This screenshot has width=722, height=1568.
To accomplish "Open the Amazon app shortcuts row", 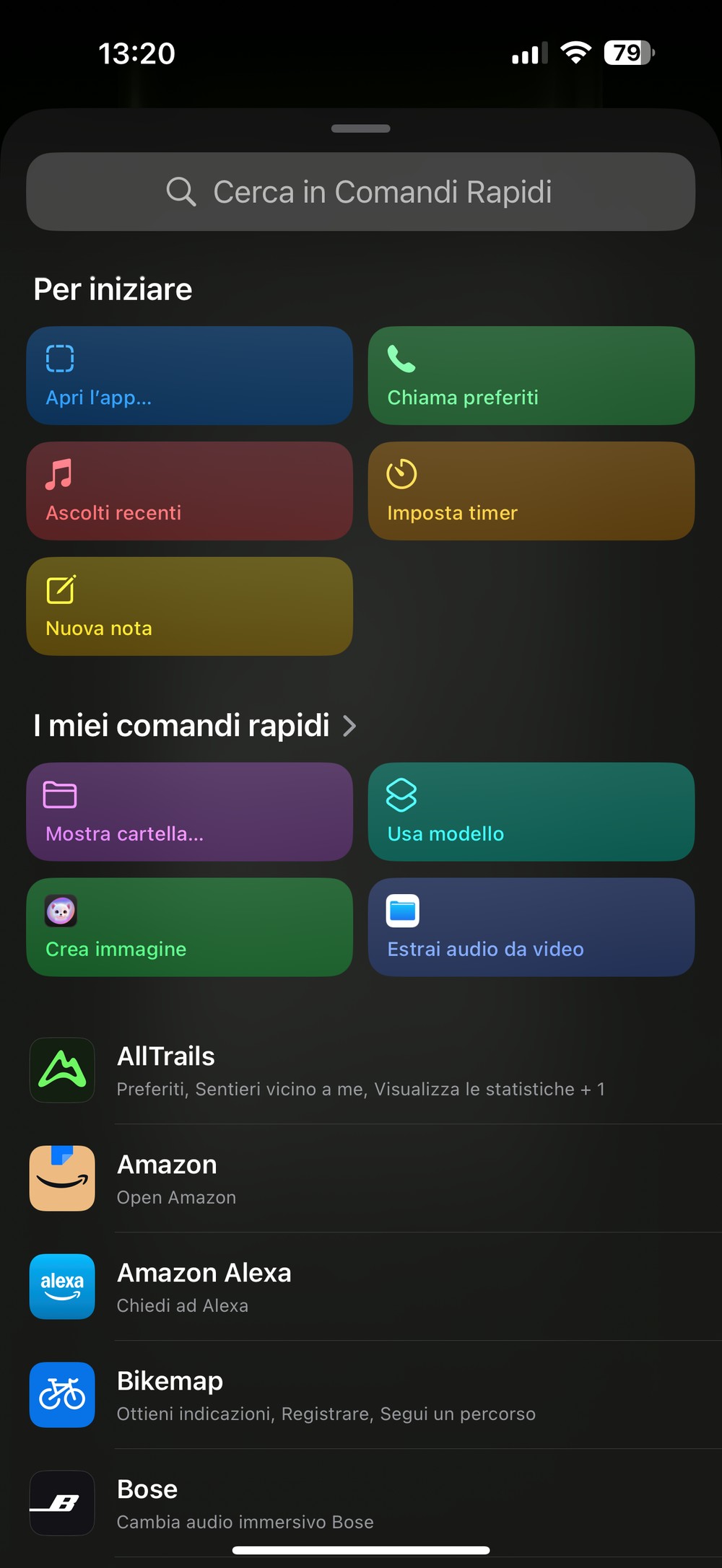I will 361,1178.
